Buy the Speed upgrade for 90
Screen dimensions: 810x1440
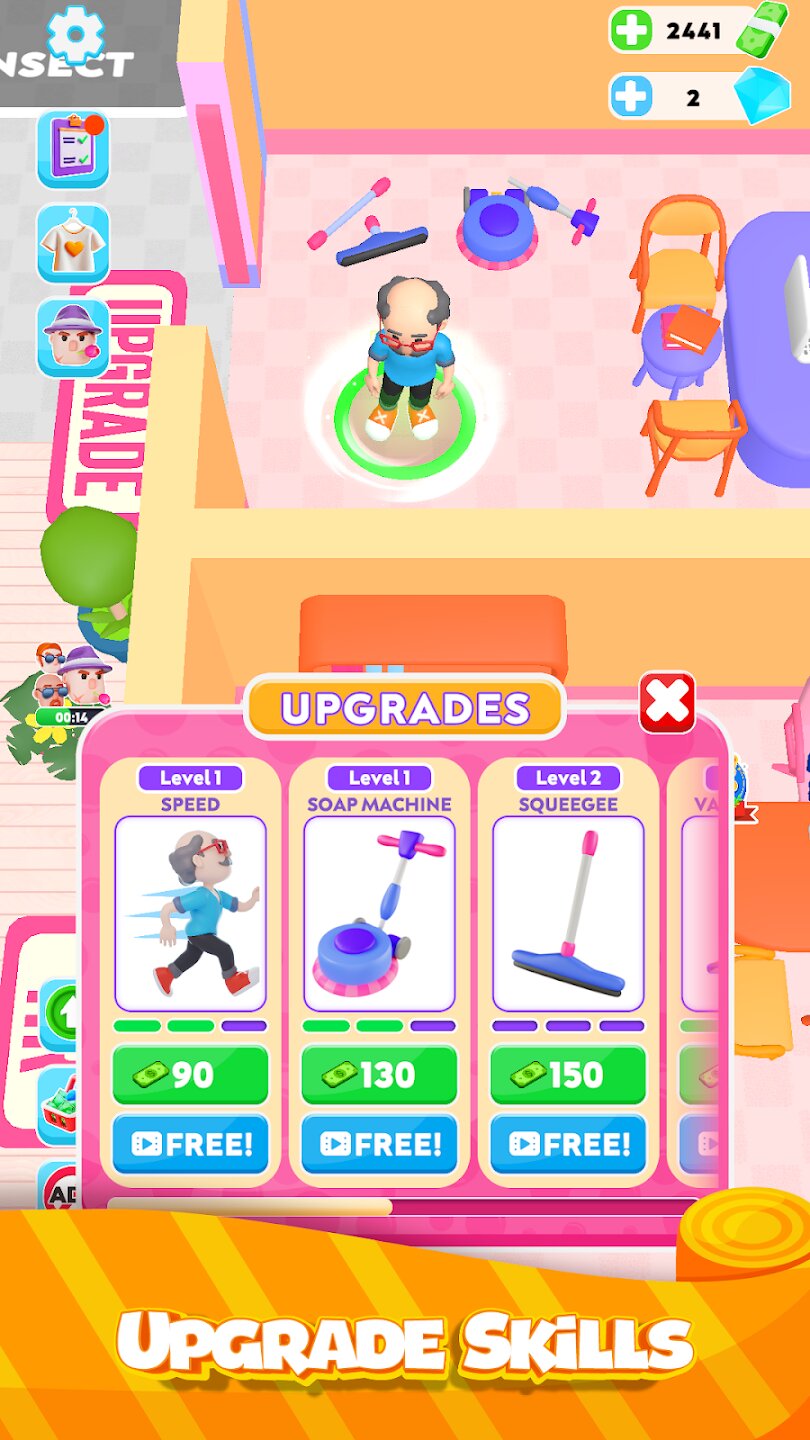pos(190,1075)
